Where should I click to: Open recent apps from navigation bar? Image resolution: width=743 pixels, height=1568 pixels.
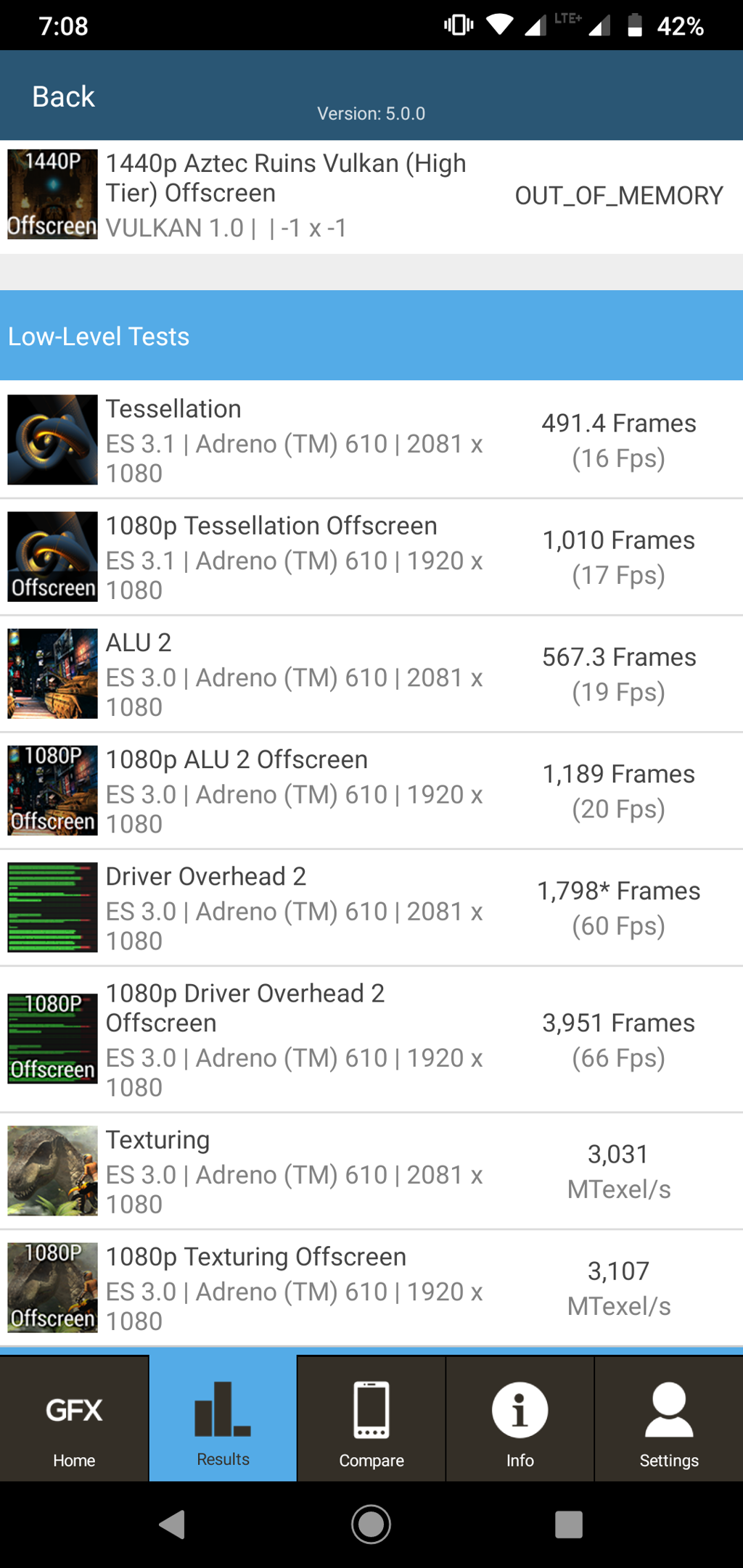click(569, 1524)
